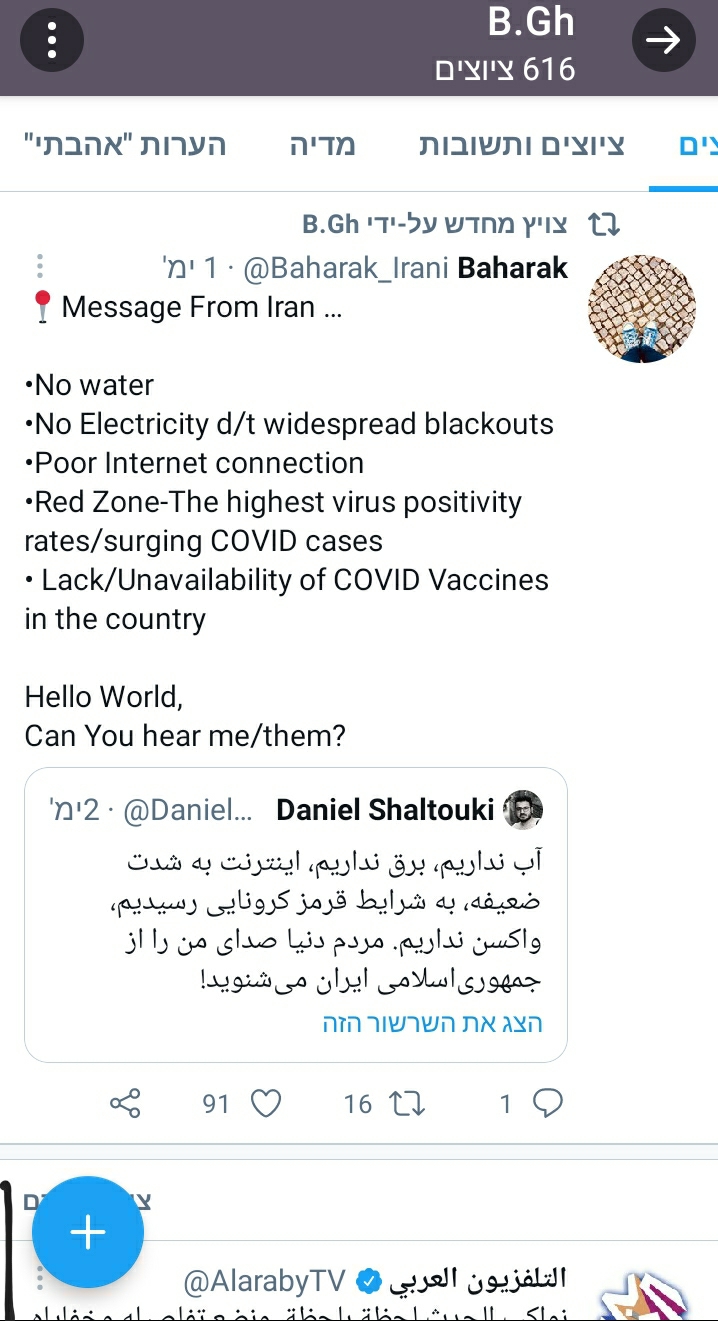Open options menu on Baharak's tweet
This screenshot has height=1321, width=718.
point(40,267)
